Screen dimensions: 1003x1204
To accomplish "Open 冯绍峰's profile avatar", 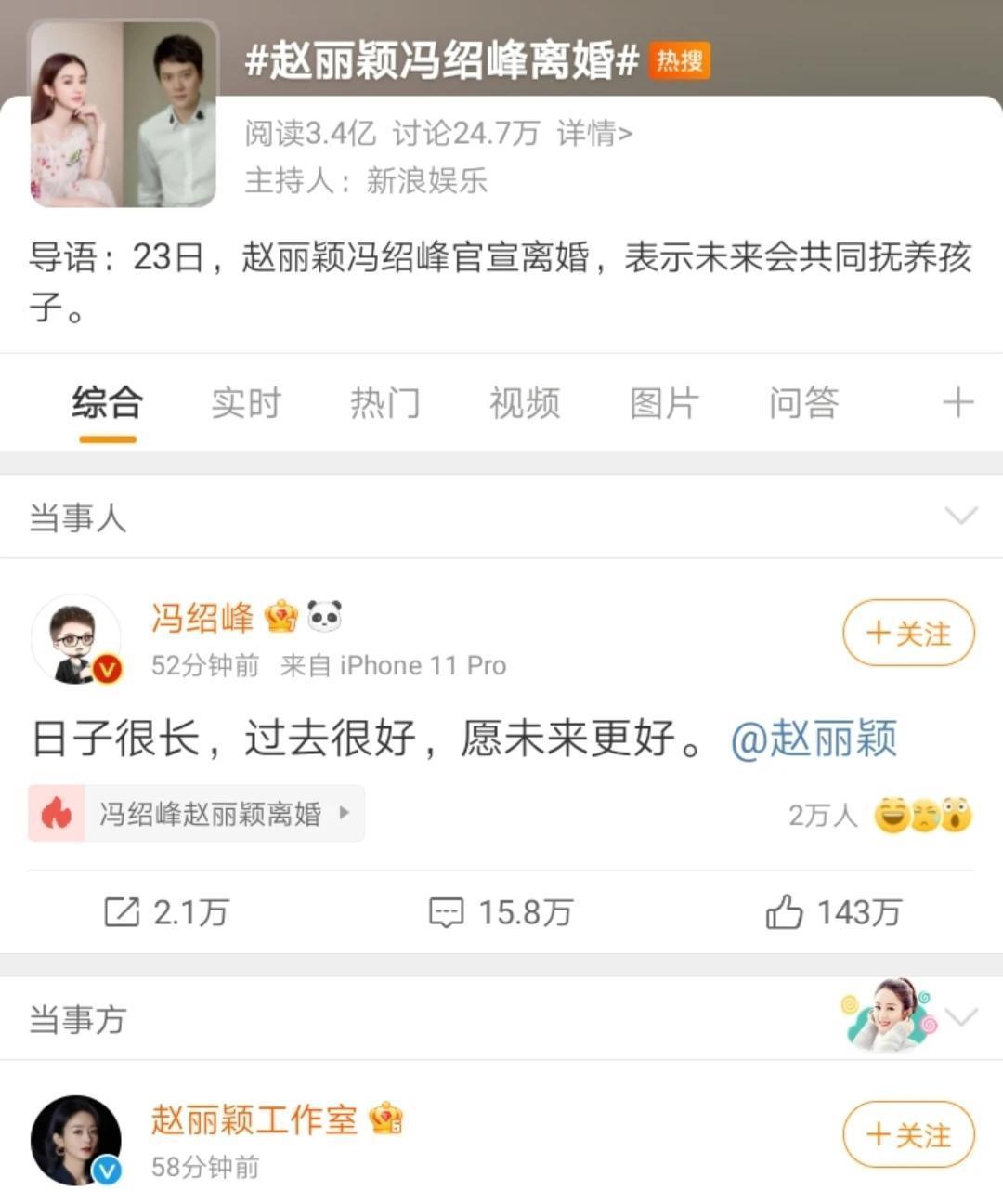I will click(x=76, y=639).
